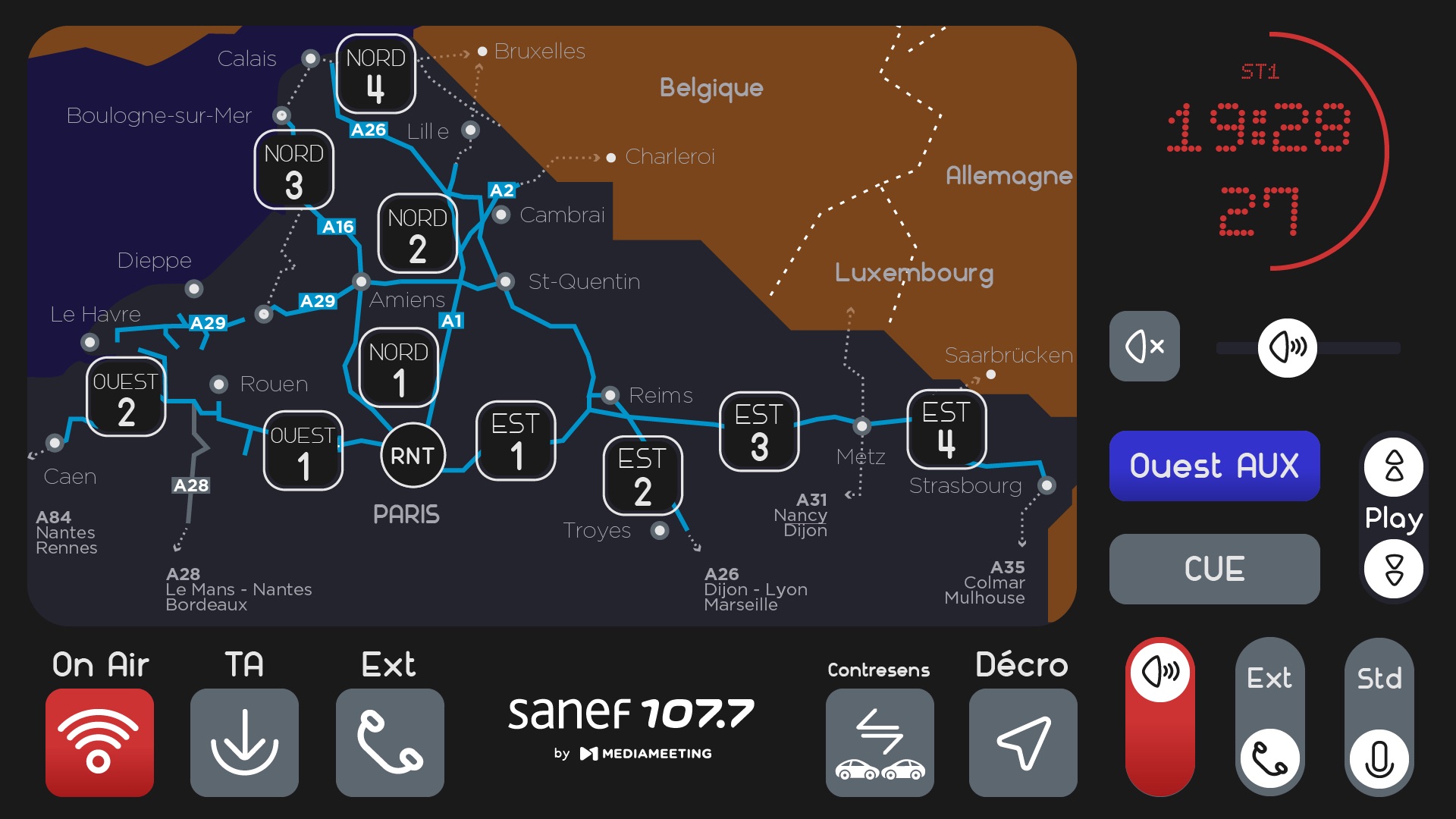Tap the Décro navigation arrow button
This screenshot has height=819, width=1456.
point(1023,742)
